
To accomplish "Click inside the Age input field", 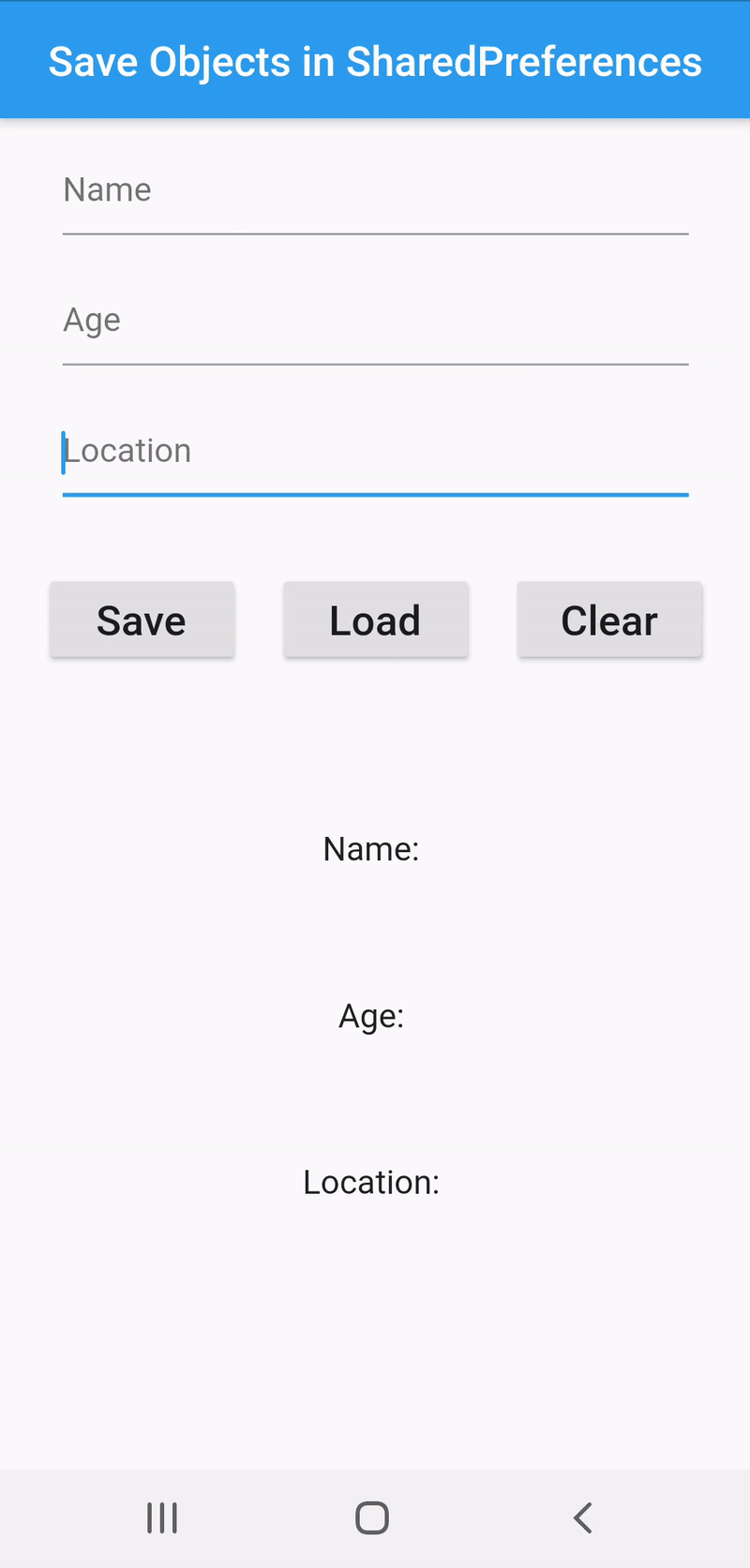I will pyautogui.click(x=375, y=328).
